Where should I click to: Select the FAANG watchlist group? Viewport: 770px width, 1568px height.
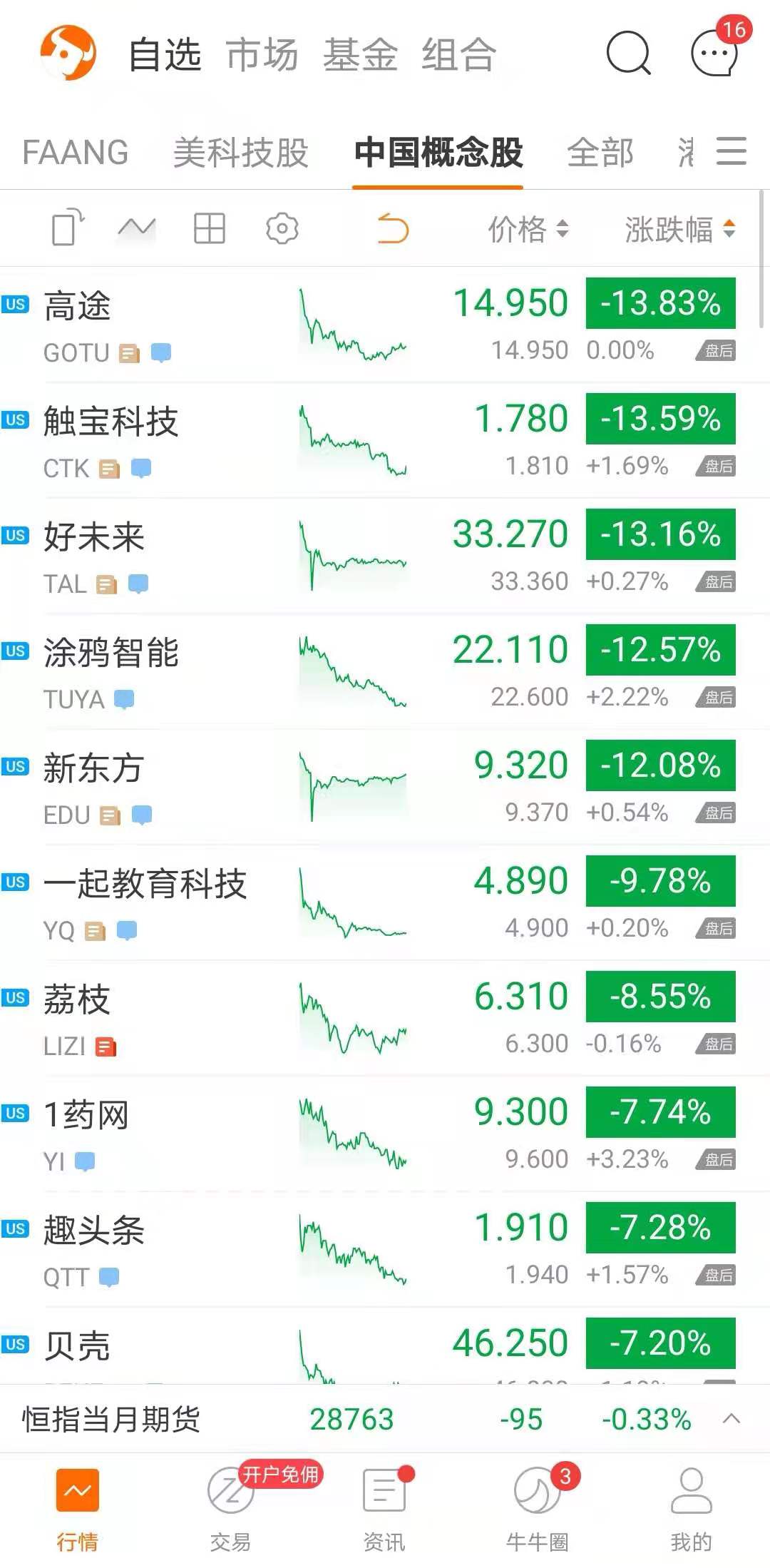[x=76, y=152]
